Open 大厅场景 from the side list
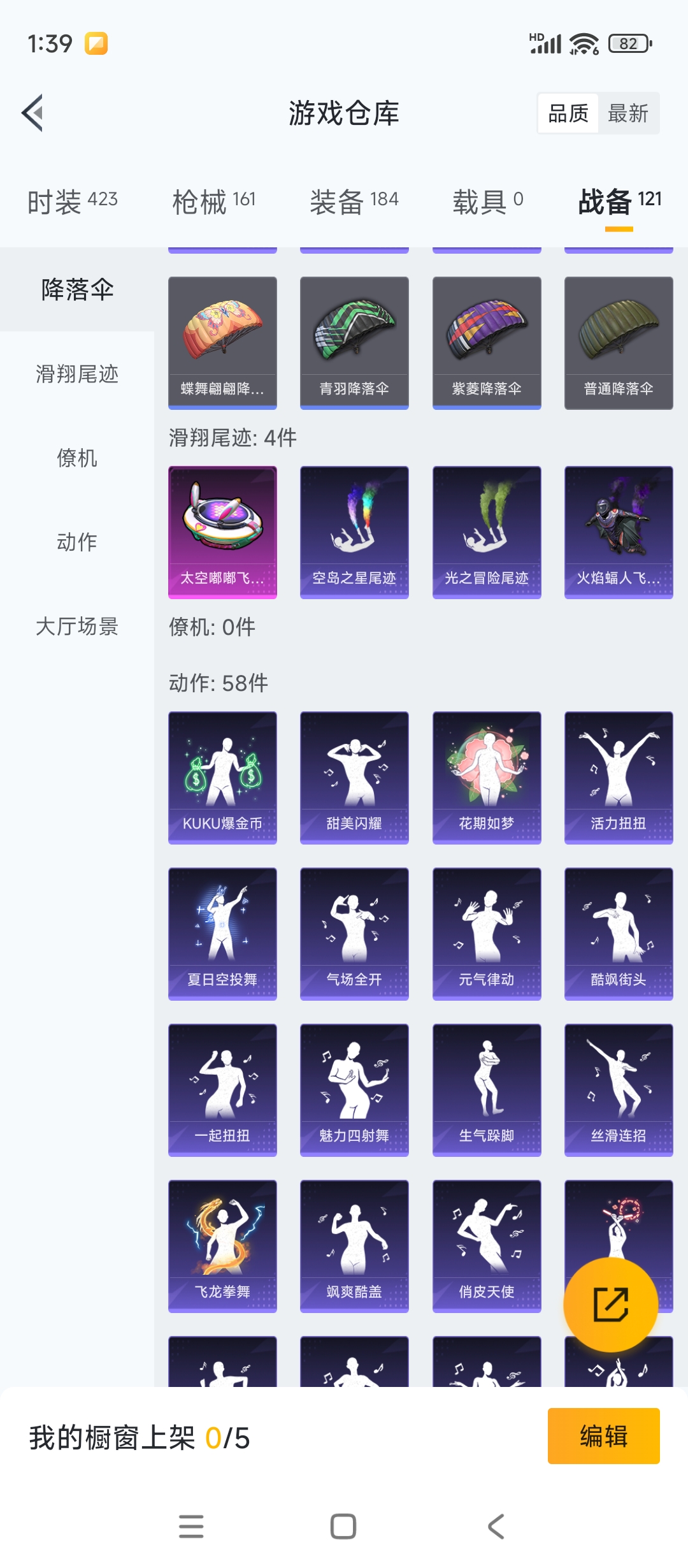 click(x=77, y=626)
